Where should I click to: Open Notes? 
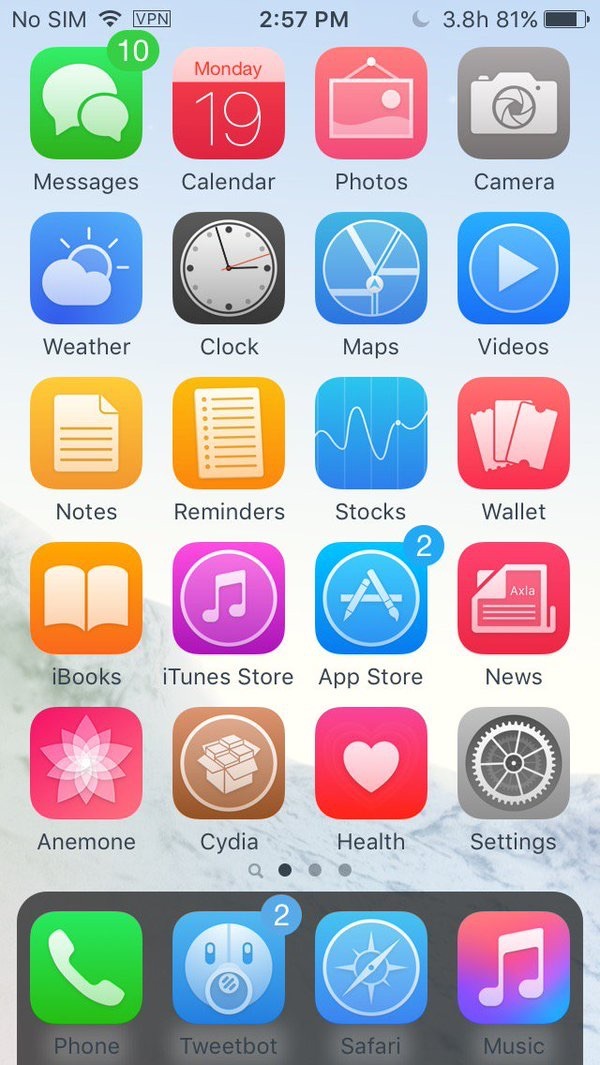point(86,433)
